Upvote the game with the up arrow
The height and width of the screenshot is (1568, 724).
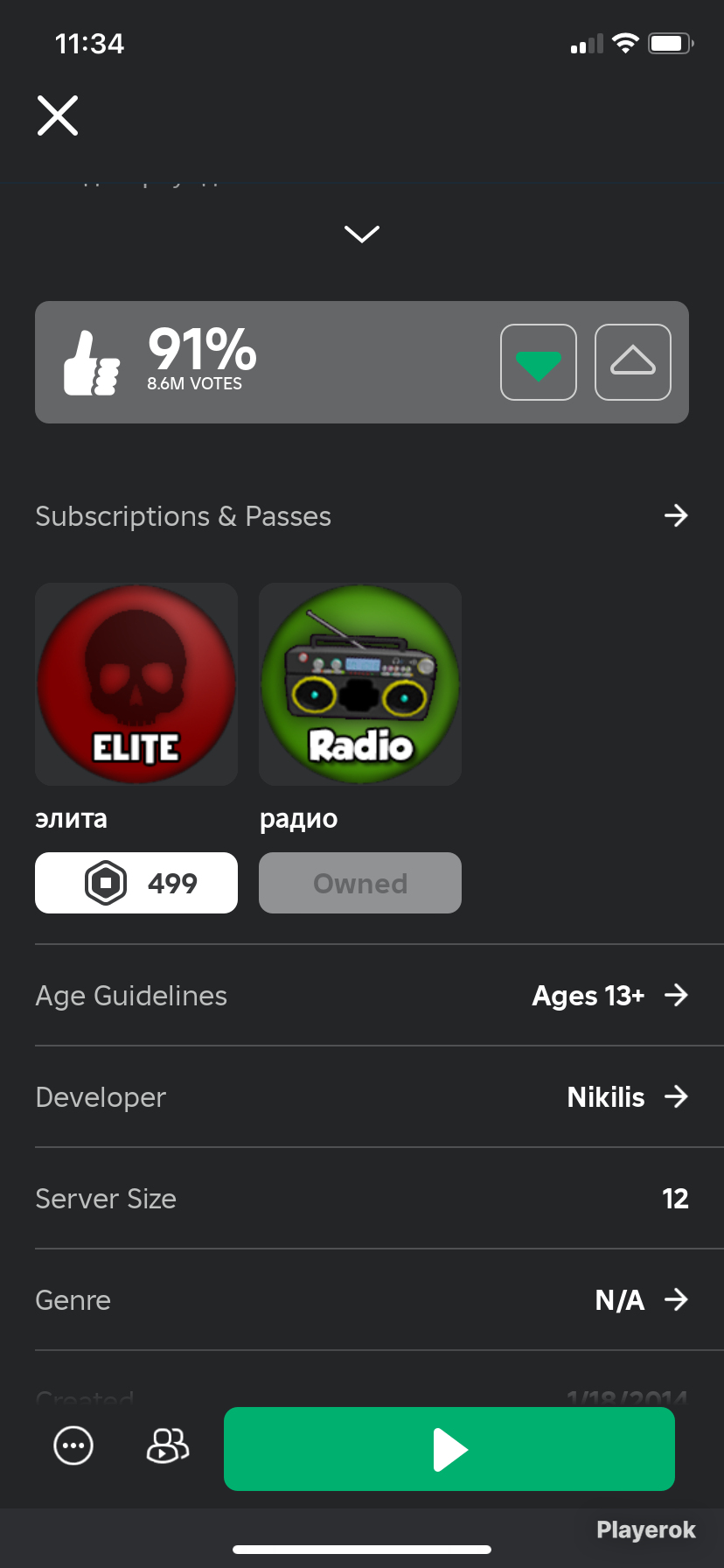coord(633,362)
